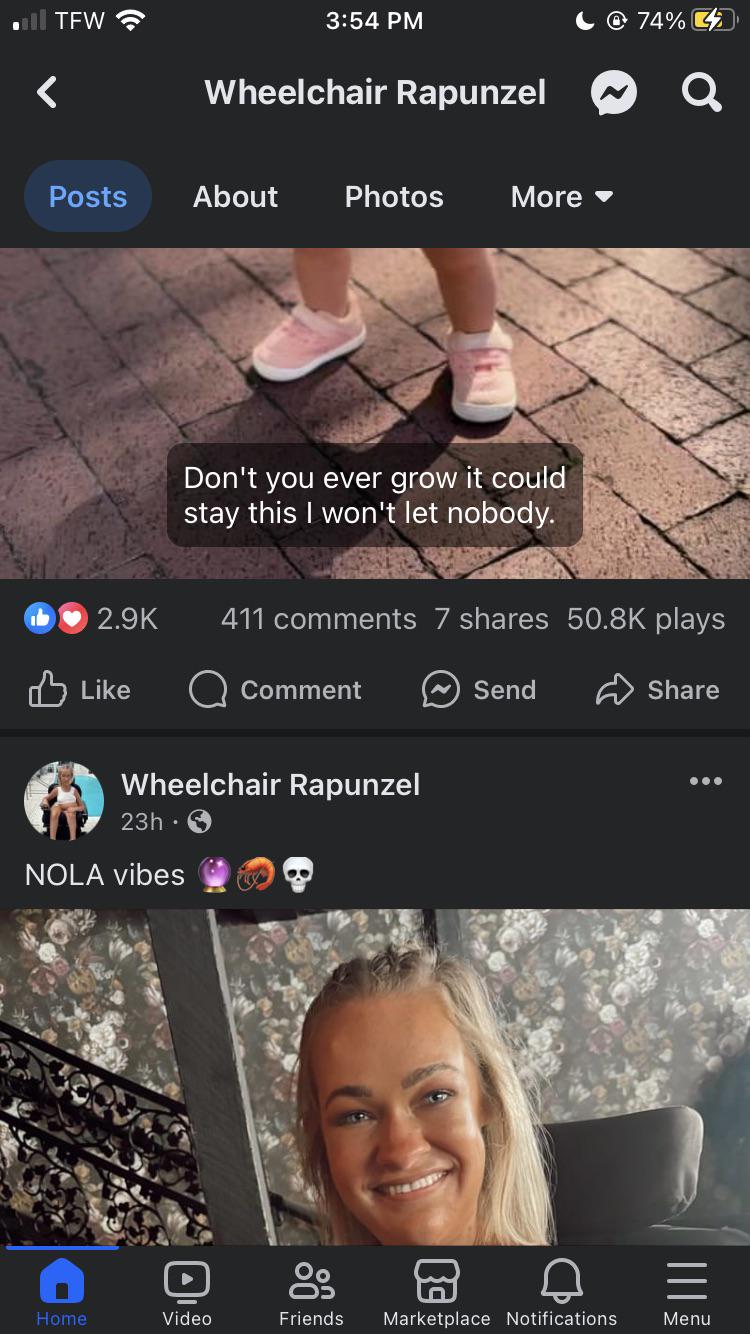Check Notifications

click(561, 1290)
